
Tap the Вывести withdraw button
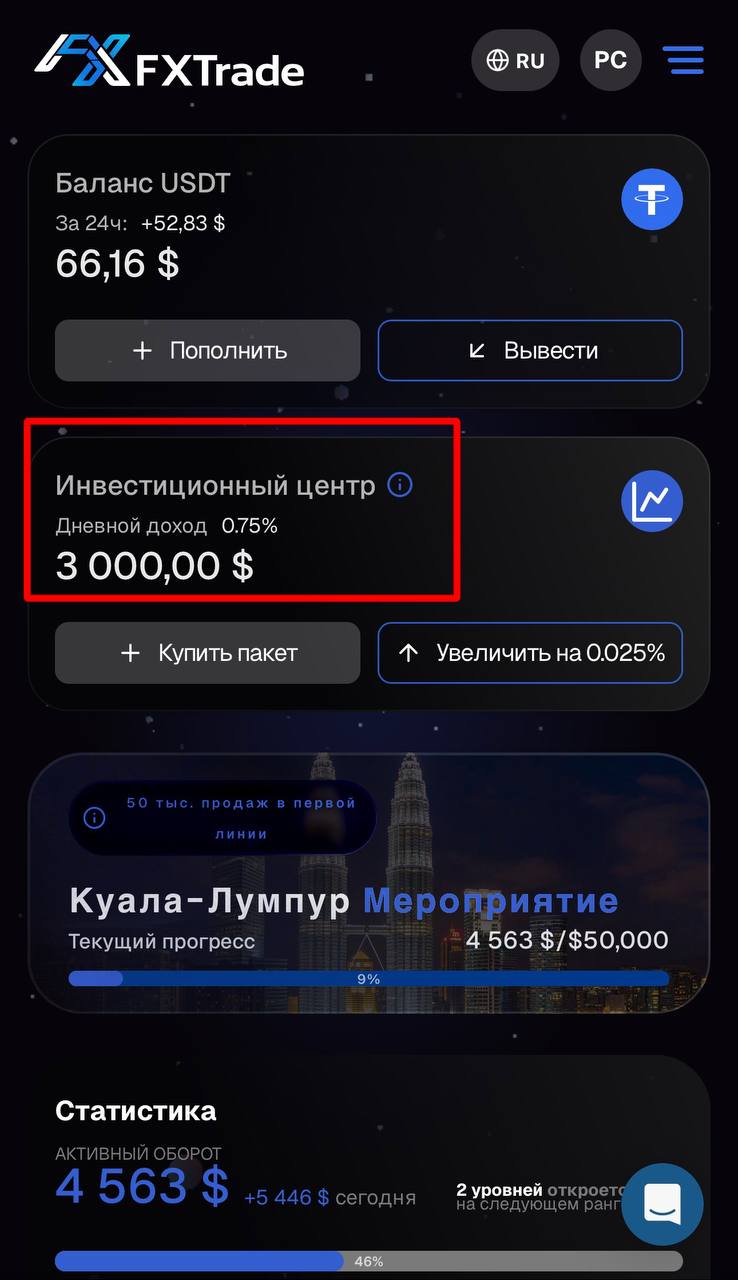pos(530,350)
